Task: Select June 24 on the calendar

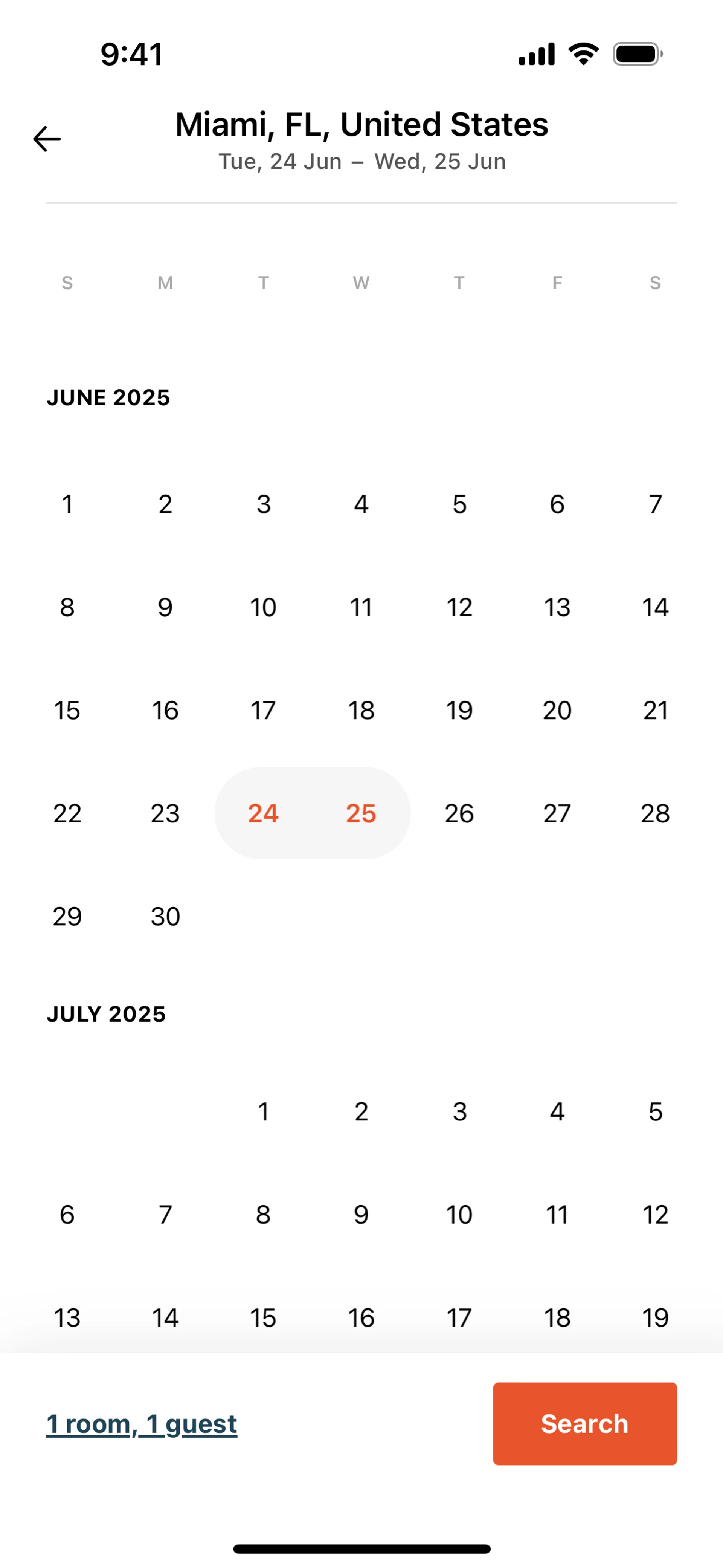Action: coord(263,813)
